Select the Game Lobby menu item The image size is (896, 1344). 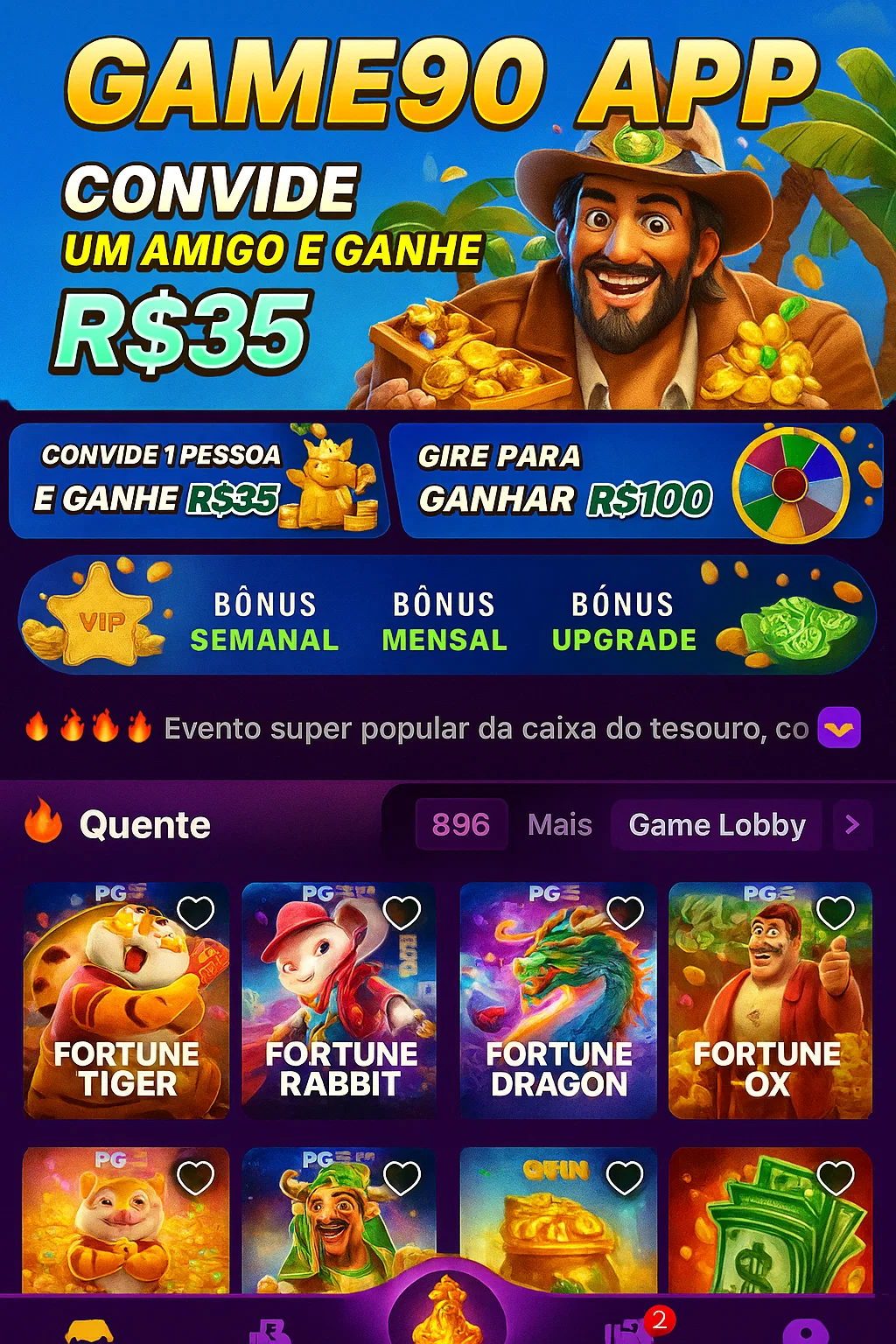pos(717,823)
